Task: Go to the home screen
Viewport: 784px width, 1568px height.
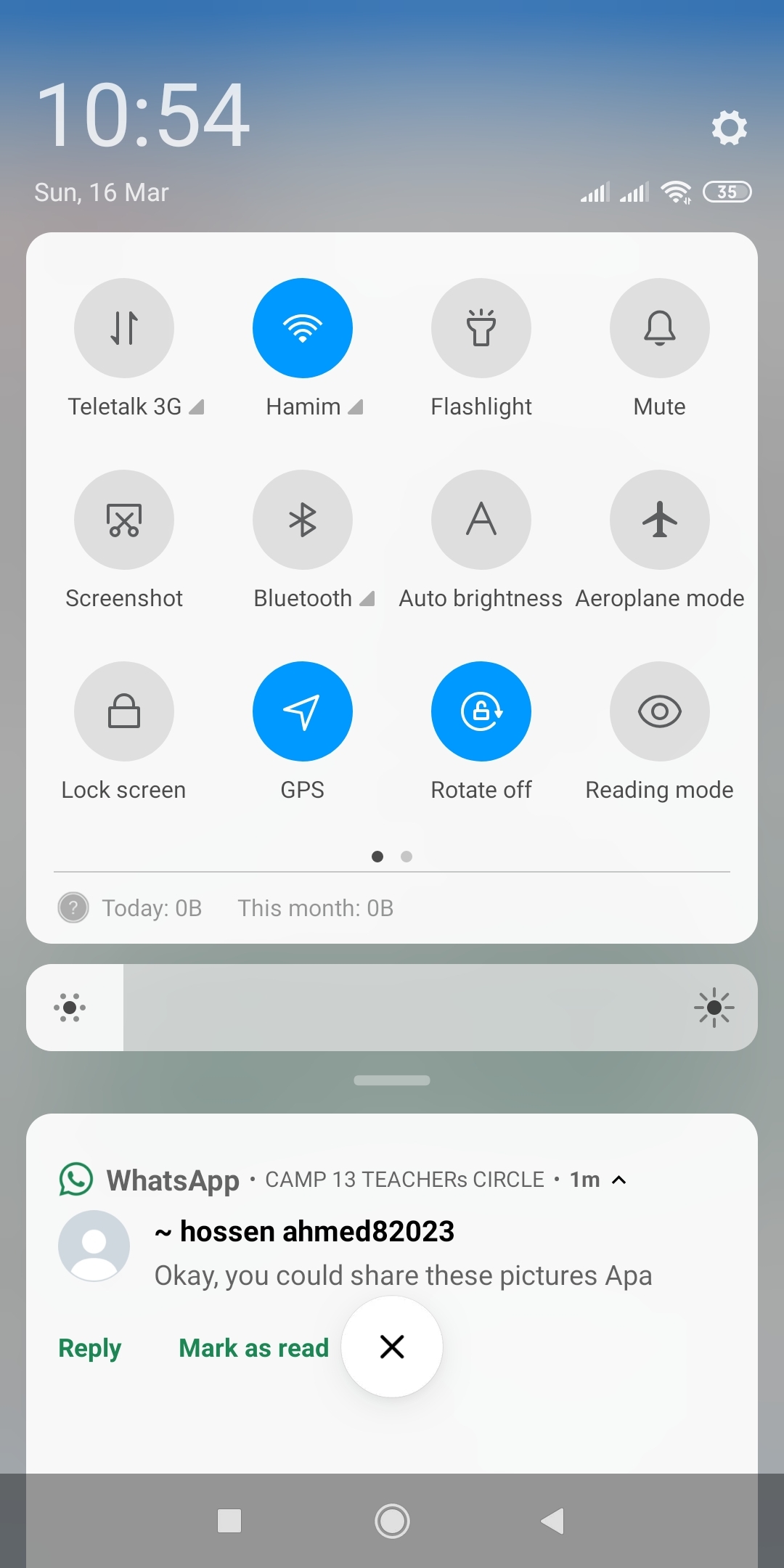Action: pos(392,1521)
